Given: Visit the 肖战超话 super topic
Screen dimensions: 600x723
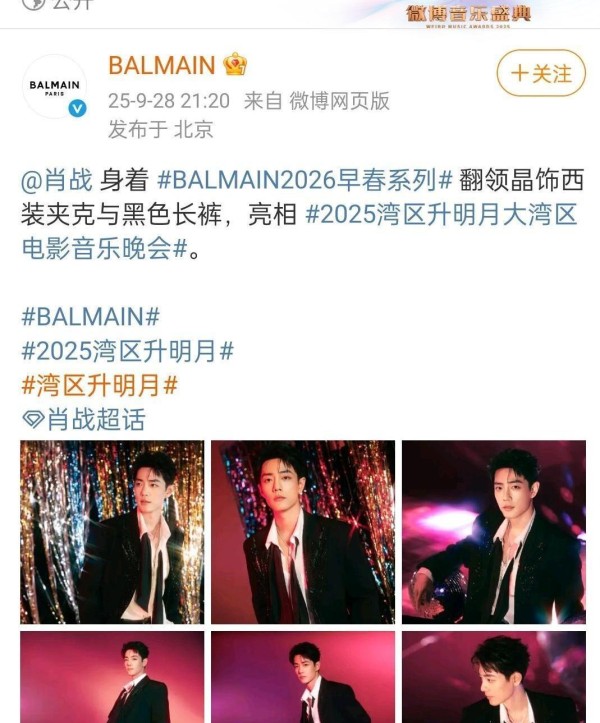Looking at the screenshot, I should pyautogui.click(x=84, y=418).
